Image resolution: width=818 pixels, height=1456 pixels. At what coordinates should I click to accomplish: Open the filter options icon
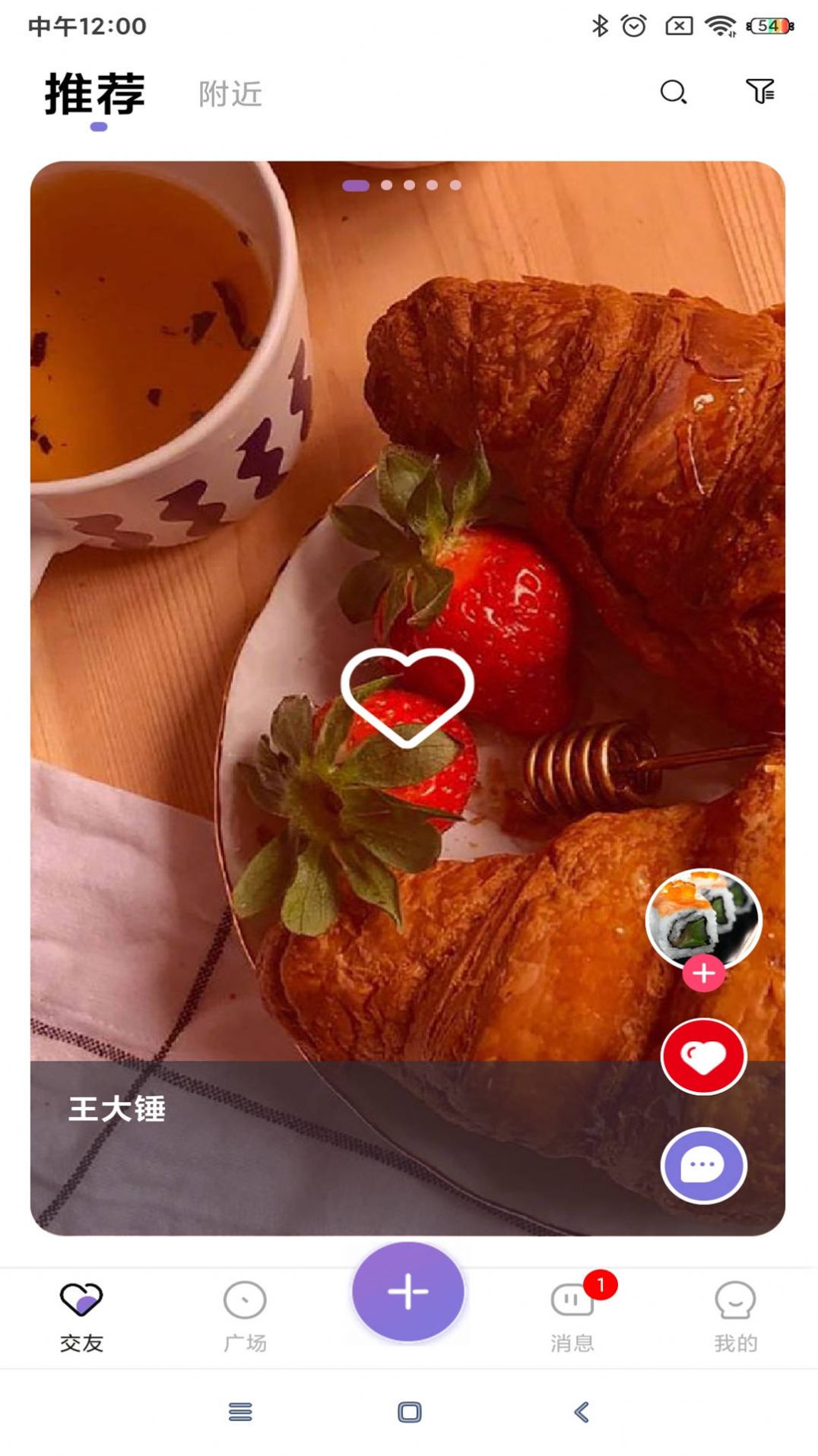759,91
